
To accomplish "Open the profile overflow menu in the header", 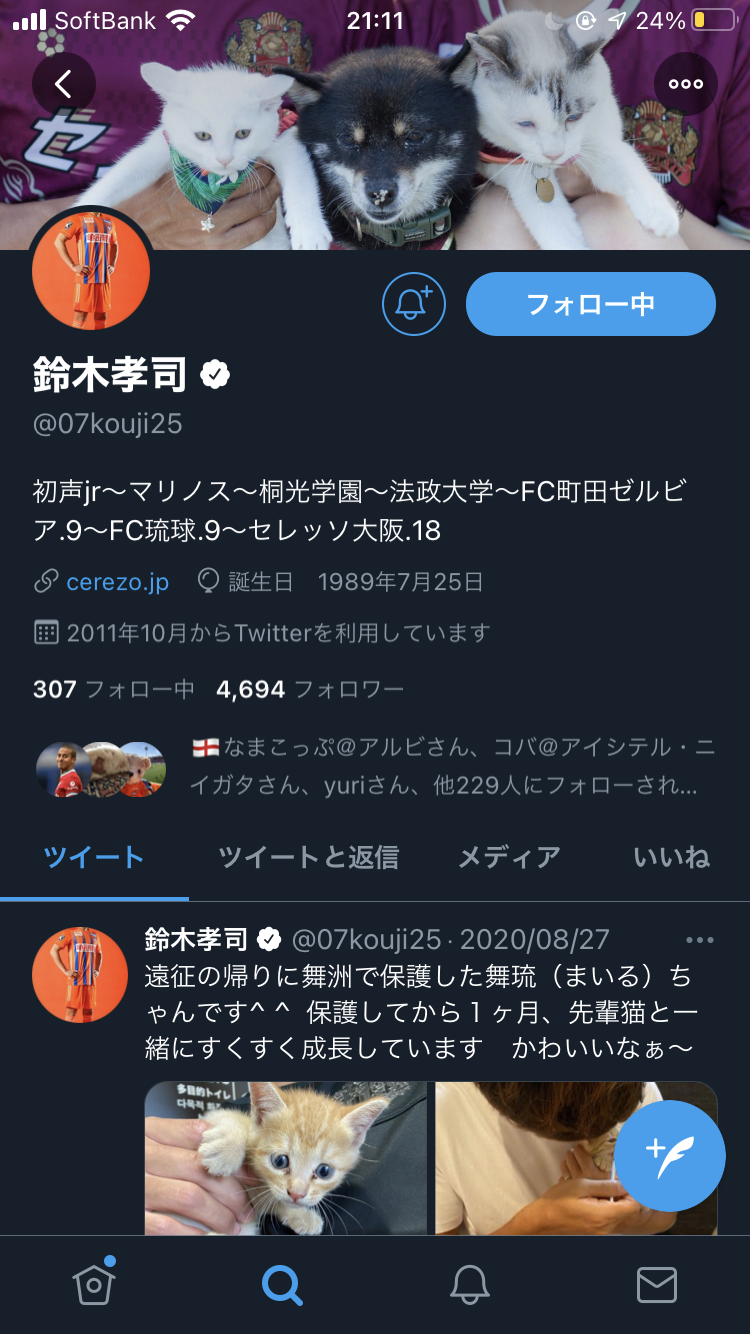I will pos(686,84).
